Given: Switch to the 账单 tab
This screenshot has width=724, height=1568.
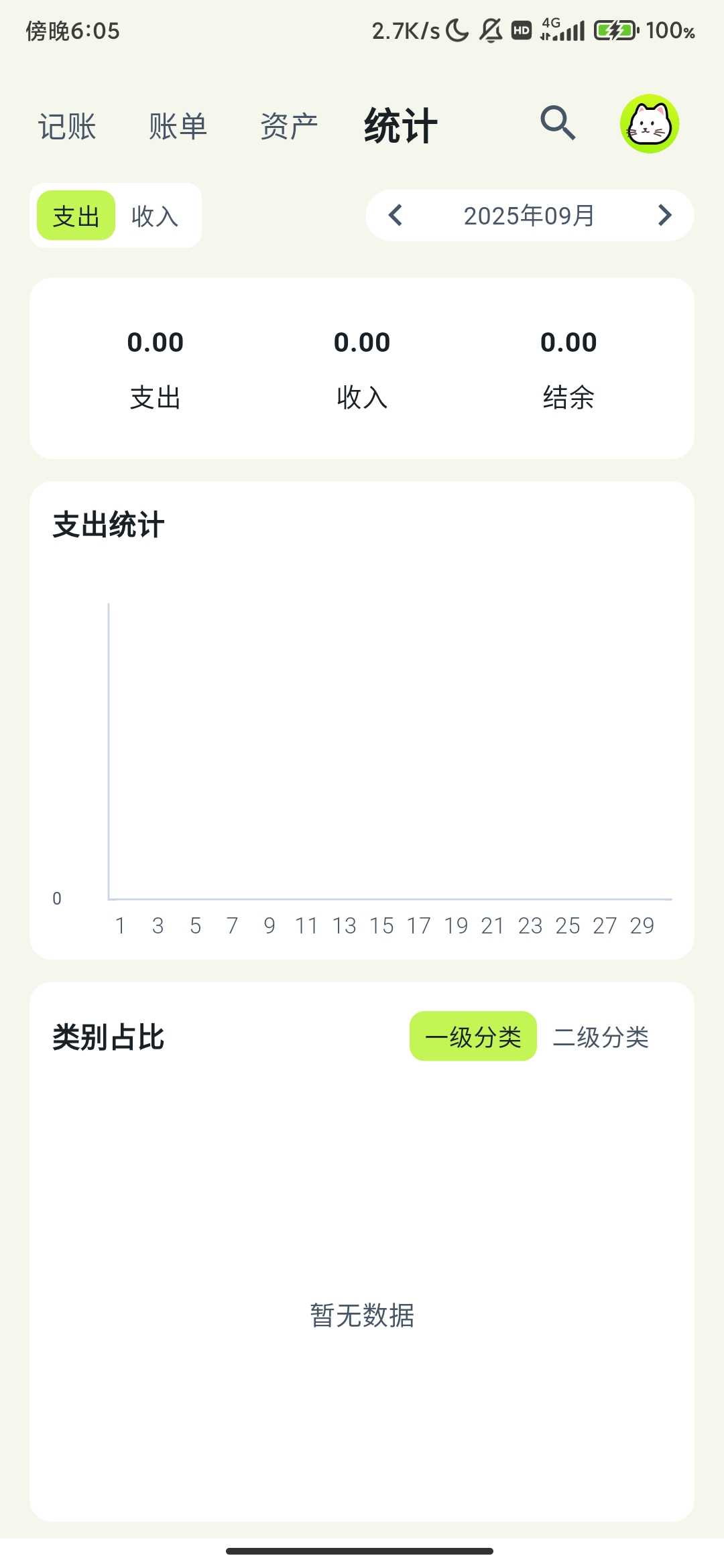Looking at the screenshot, I should coord(177,126).
